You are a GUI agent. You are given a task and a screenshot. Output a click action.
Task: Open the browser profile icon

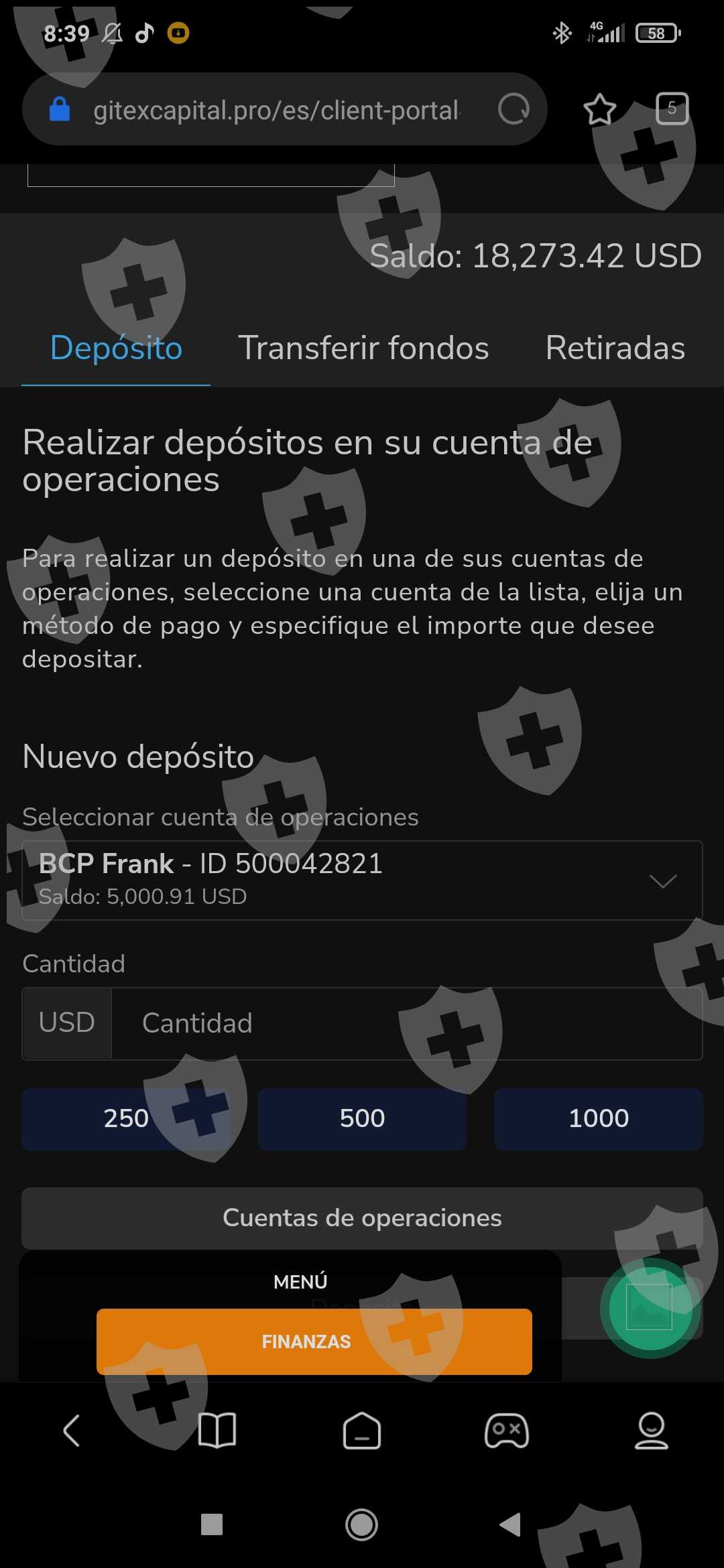point(652,1431)
